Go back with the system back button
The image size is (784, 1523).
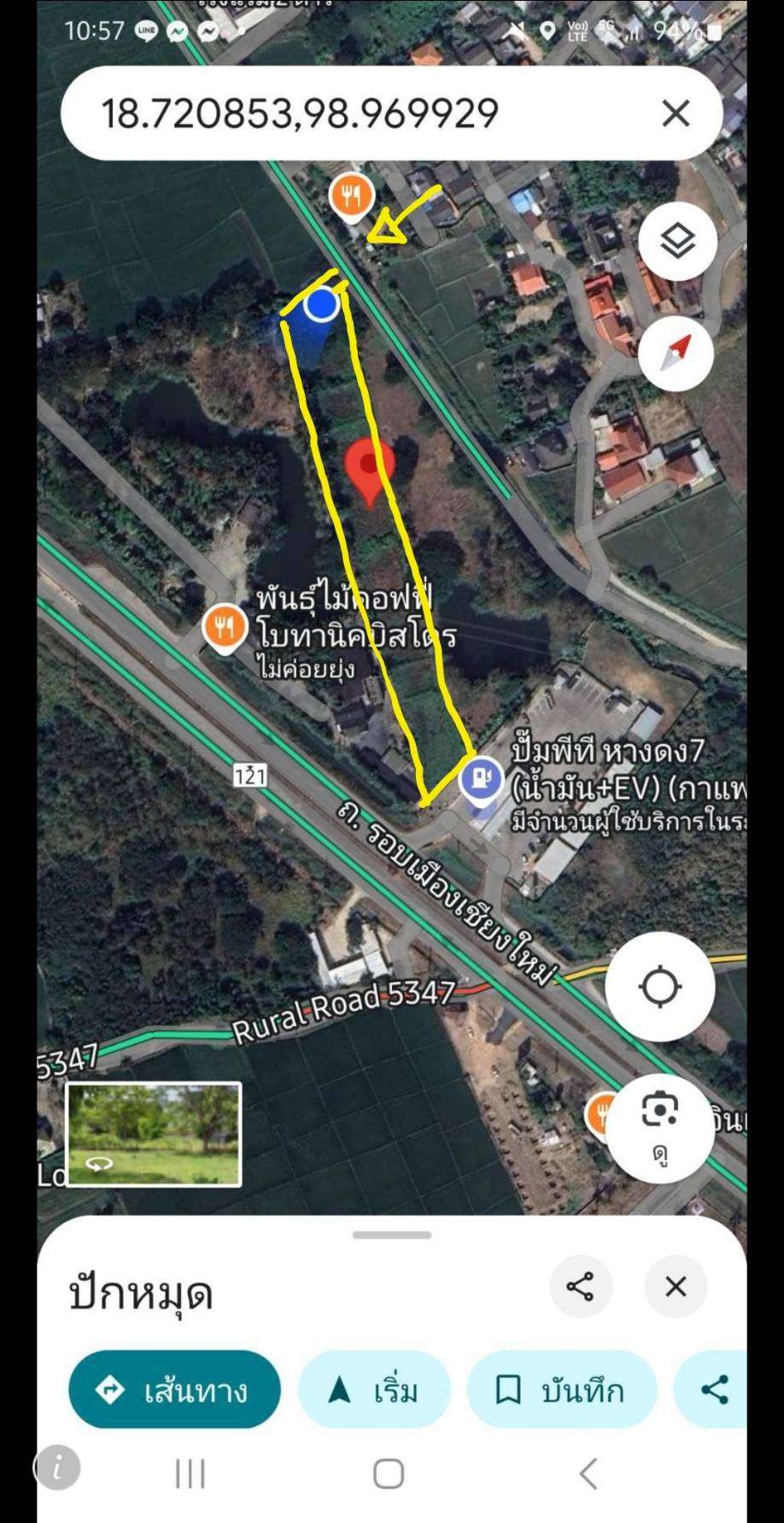click(x=588, y=1473)
